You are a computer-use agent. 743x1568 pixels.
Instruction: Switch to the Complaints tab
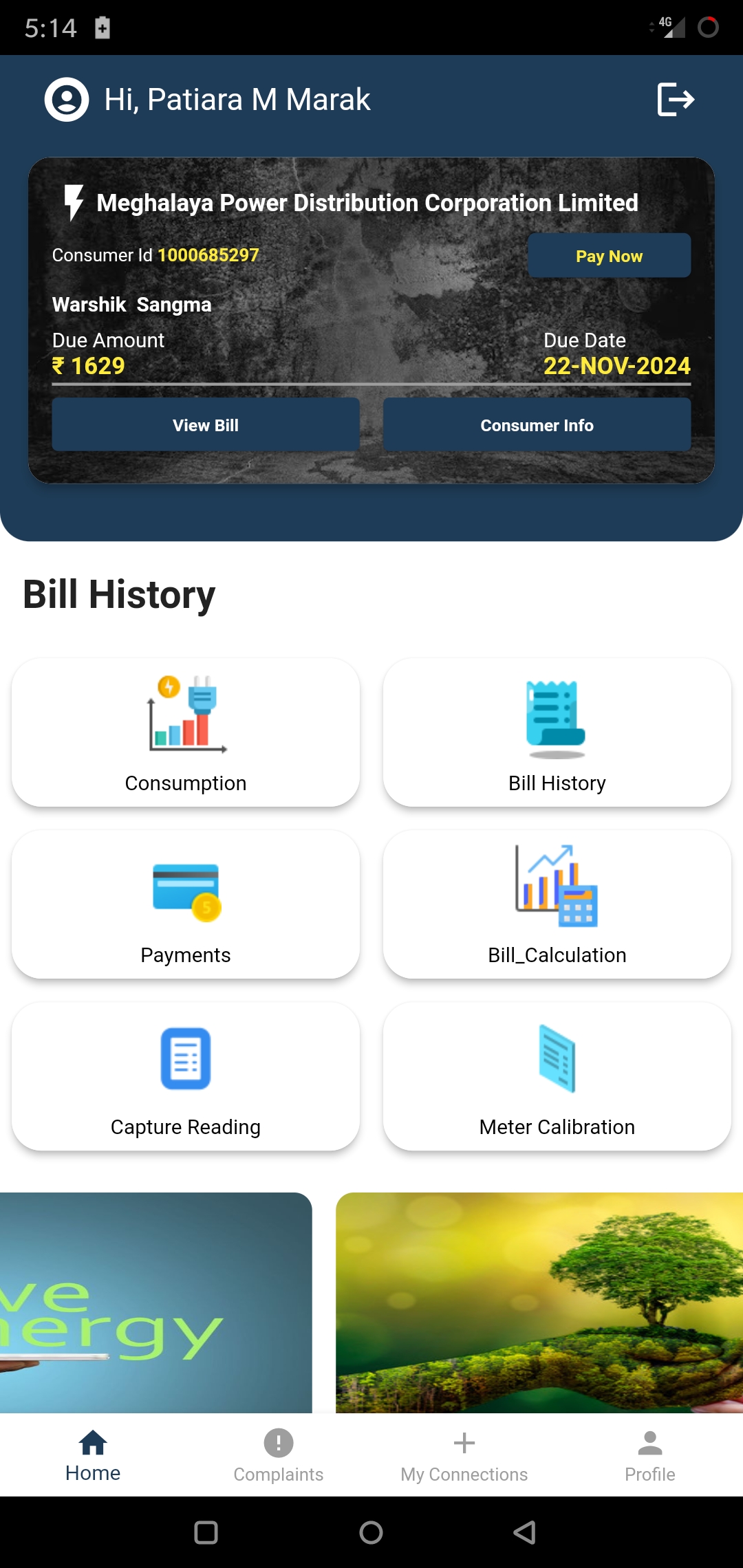point(279,1456)
